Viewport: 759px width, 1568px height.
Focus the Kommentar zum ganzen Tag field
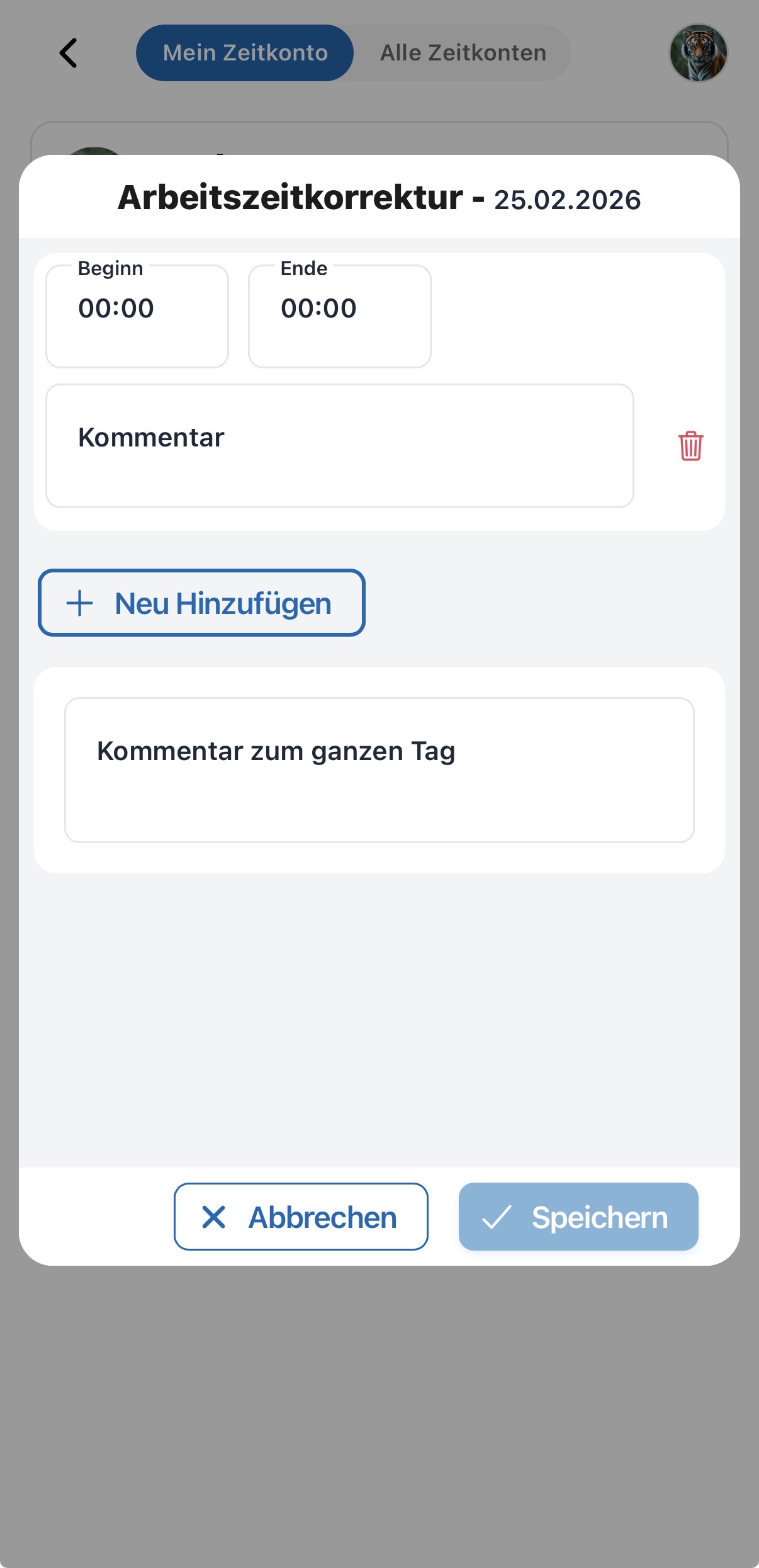click(379, 770)
